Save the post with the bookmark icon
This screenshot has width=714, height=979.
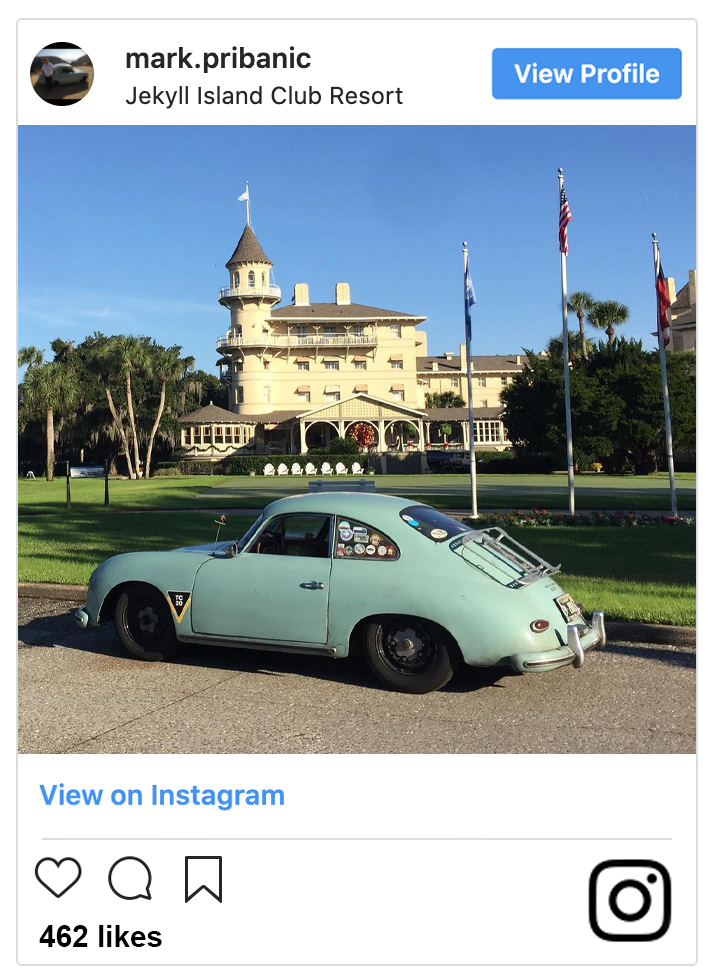tap(203, 879)
